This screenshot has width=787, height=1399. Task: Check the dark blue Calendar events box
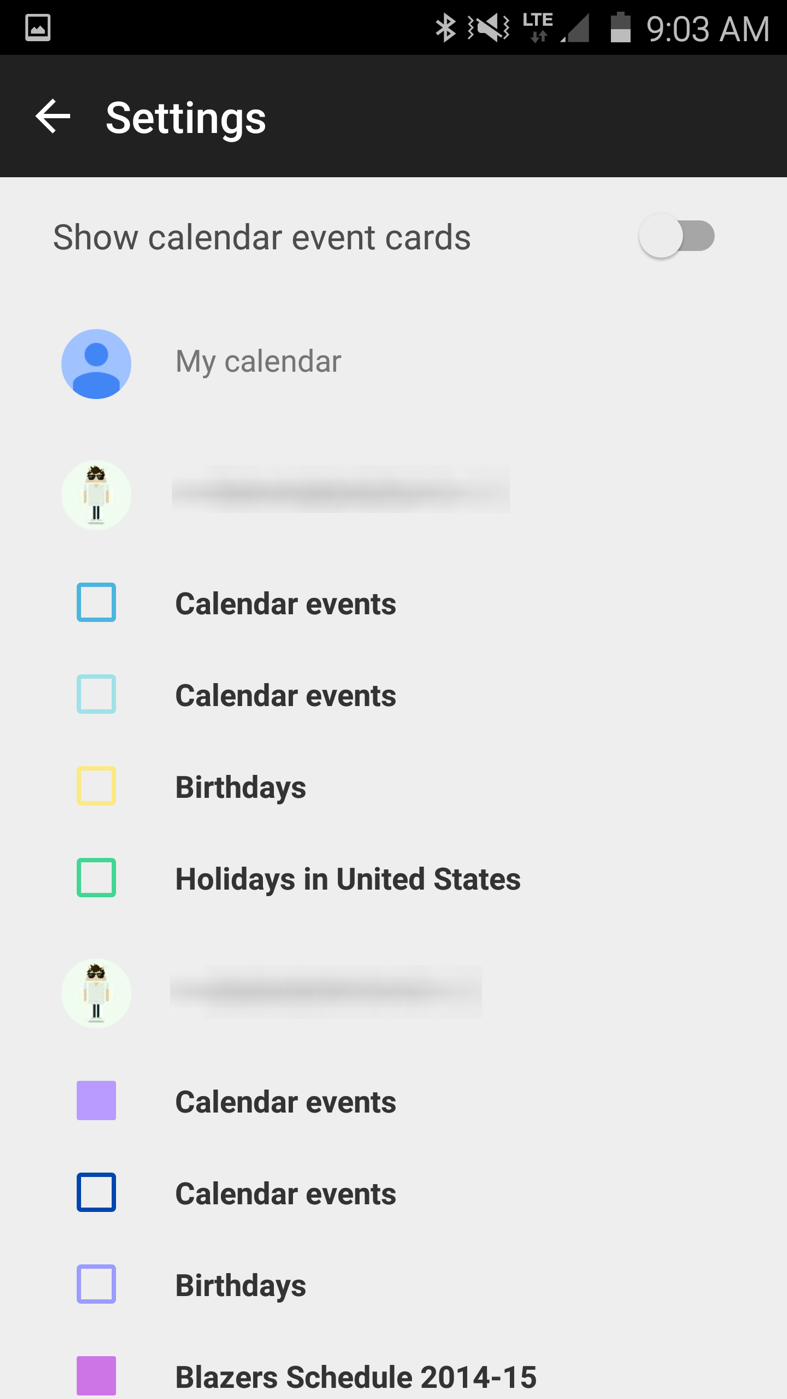coord(97,1192)
